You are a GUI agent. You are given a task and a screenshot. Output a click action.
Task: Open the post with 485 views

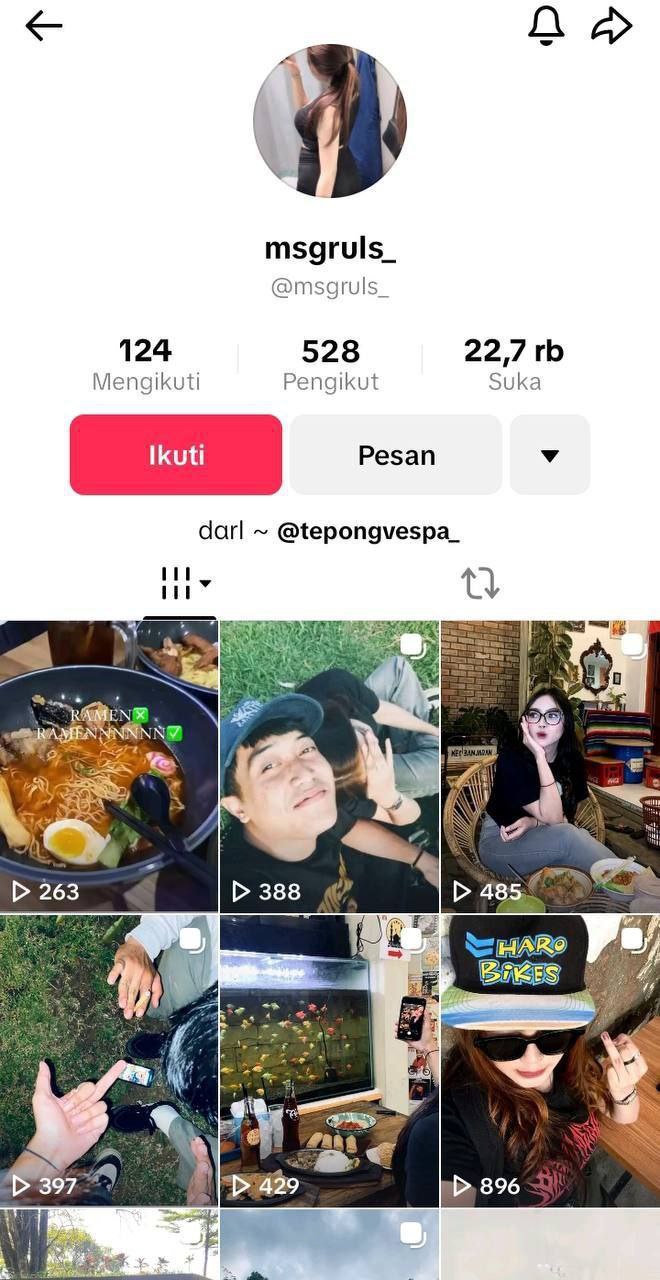[550, 765]
